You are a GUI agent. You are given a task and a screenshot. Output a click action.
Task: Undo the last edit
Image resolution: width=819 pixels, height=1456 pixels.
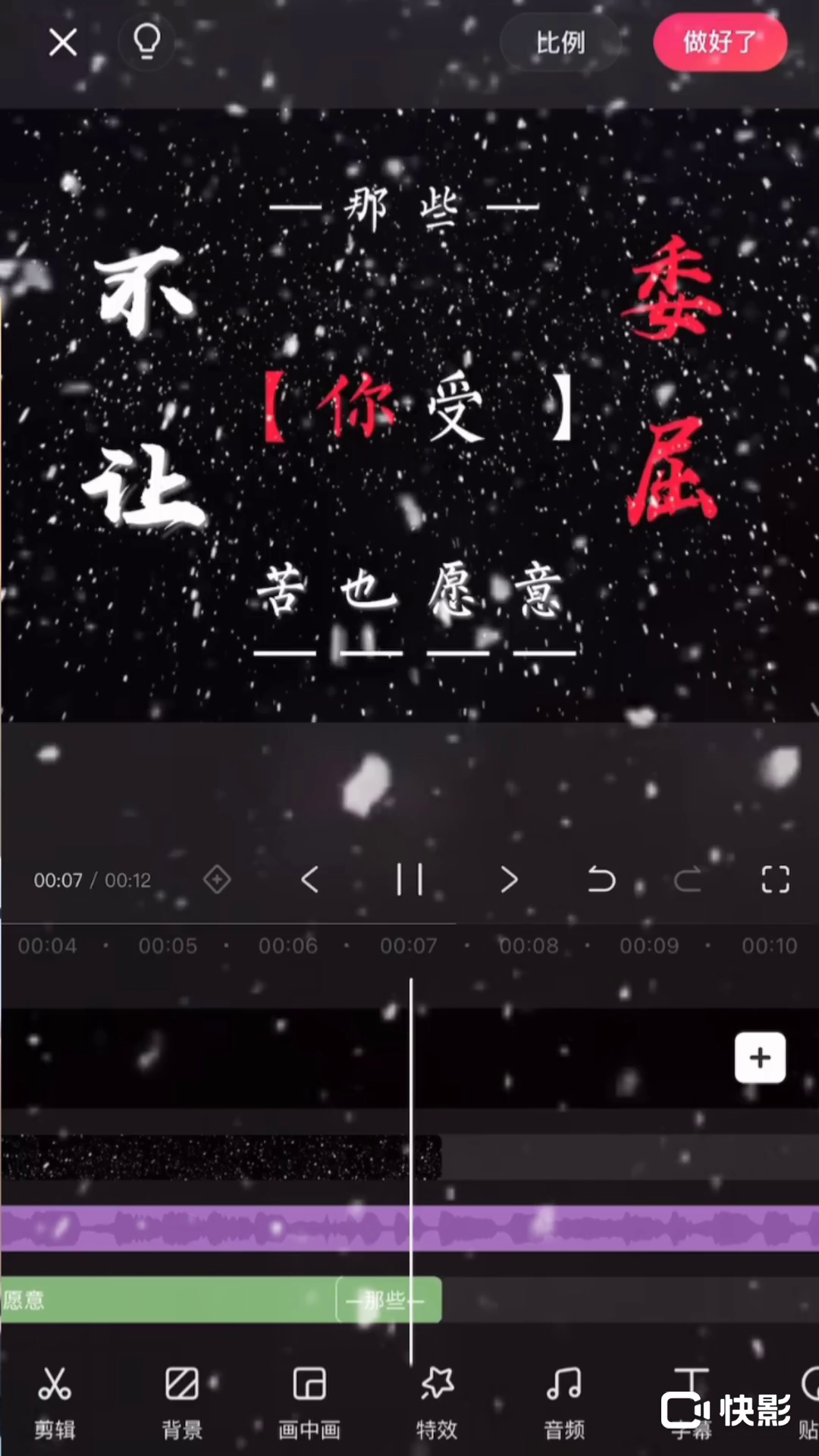pos(601,880)
